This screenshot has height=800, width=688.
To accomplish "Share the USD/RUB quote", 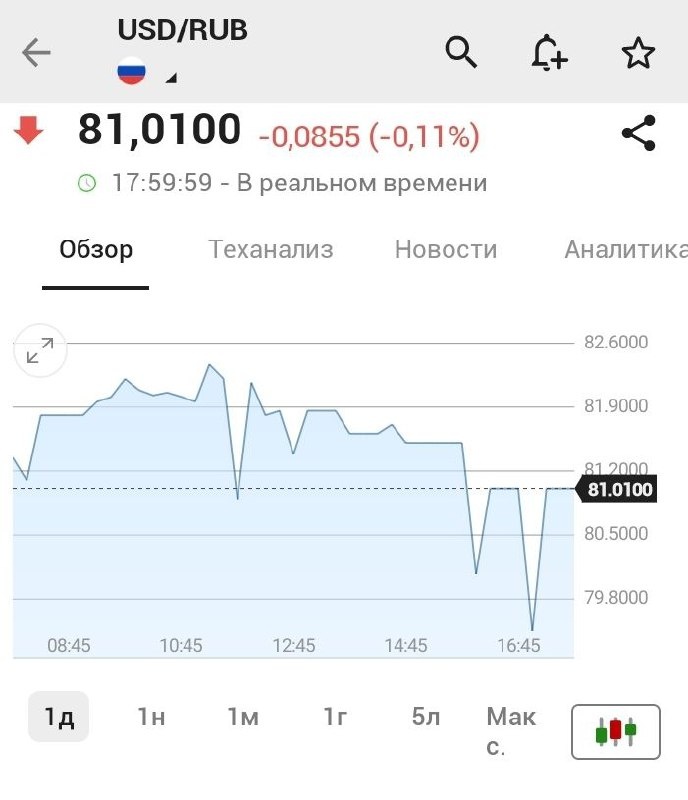I will pyautogui.click(x=638, y=133).
